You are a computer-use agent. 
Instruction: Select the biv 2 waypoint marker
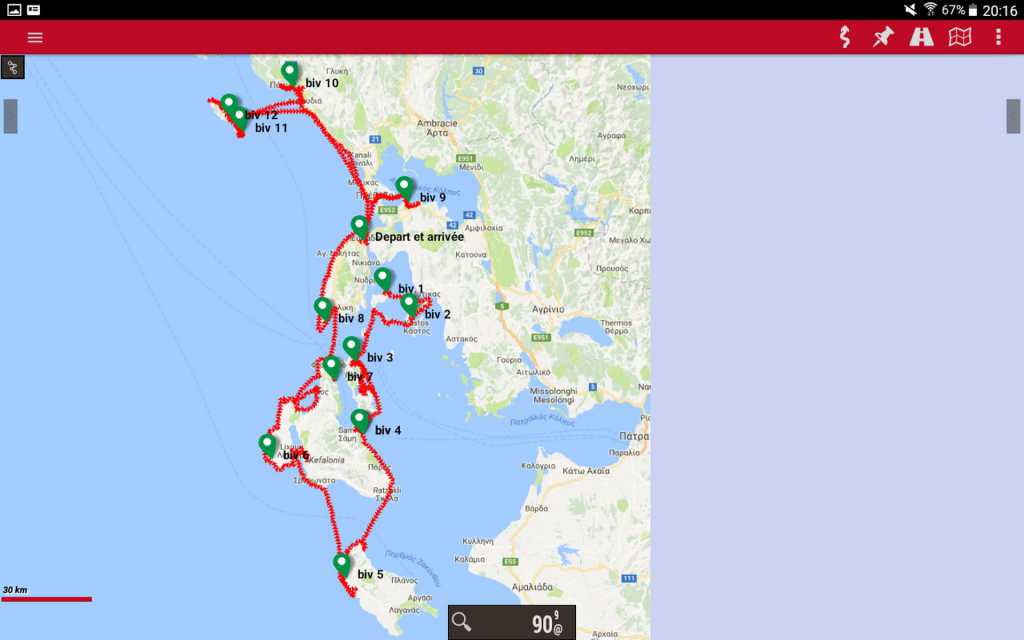tap(409, 304)
